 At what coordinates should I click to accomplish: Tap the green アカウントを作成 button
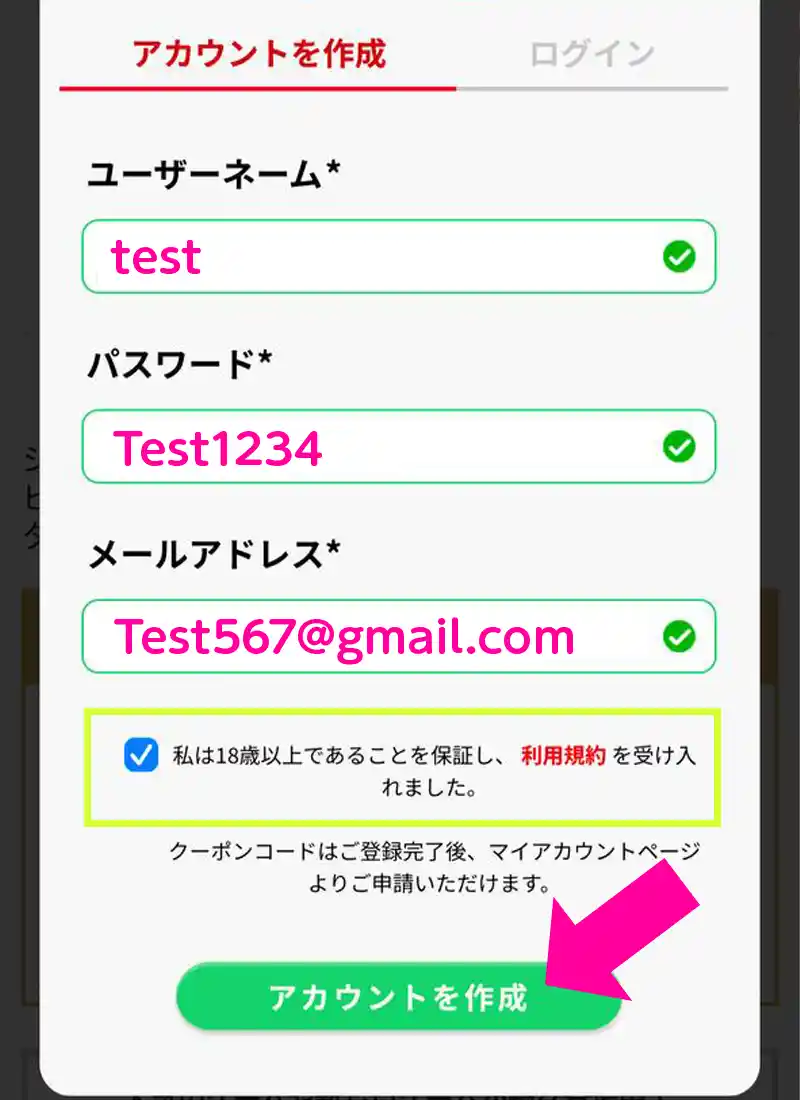[398, 997]
